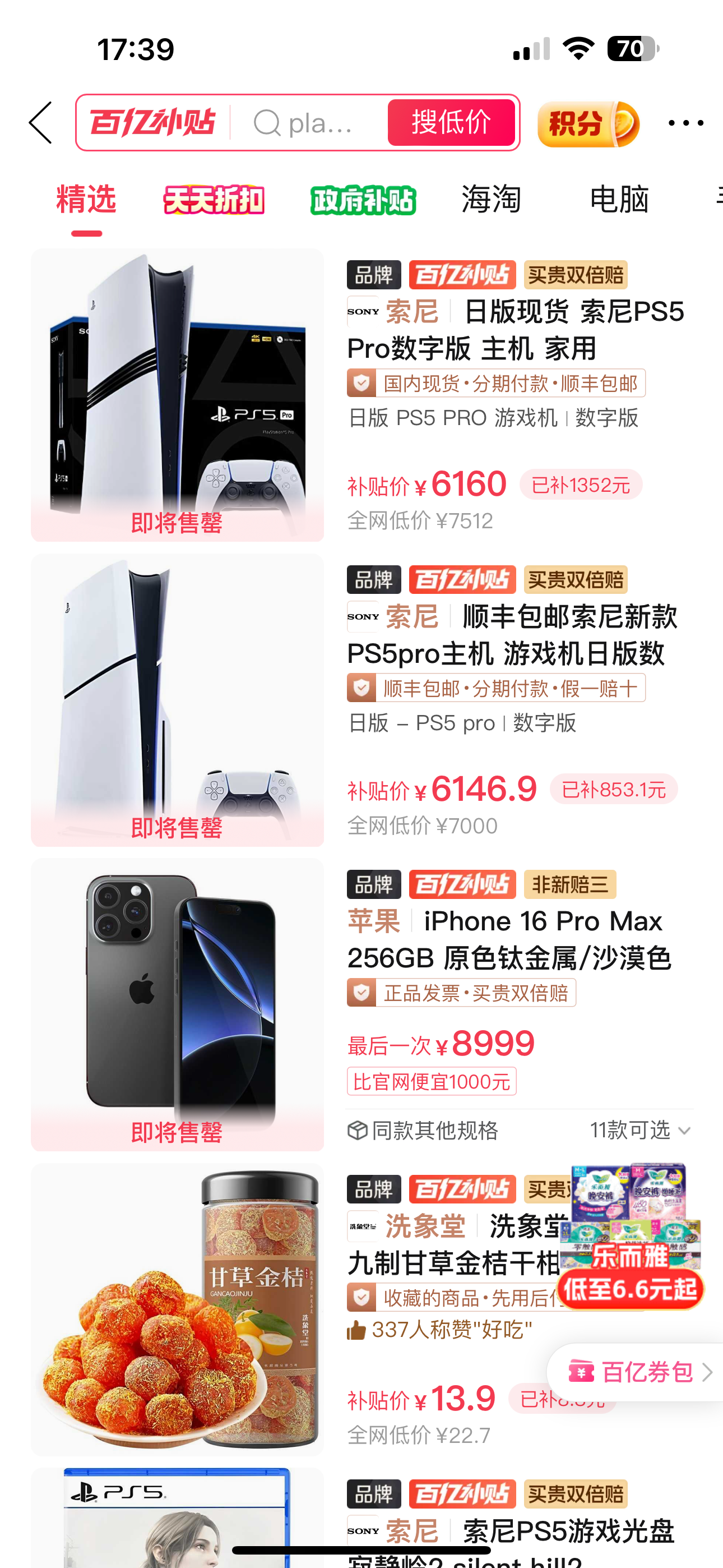The width and height of the screenshot is (723, 1568).
Task: Open the iPhone 16 Pro Max 256GB listing
Action: (509, 939)
